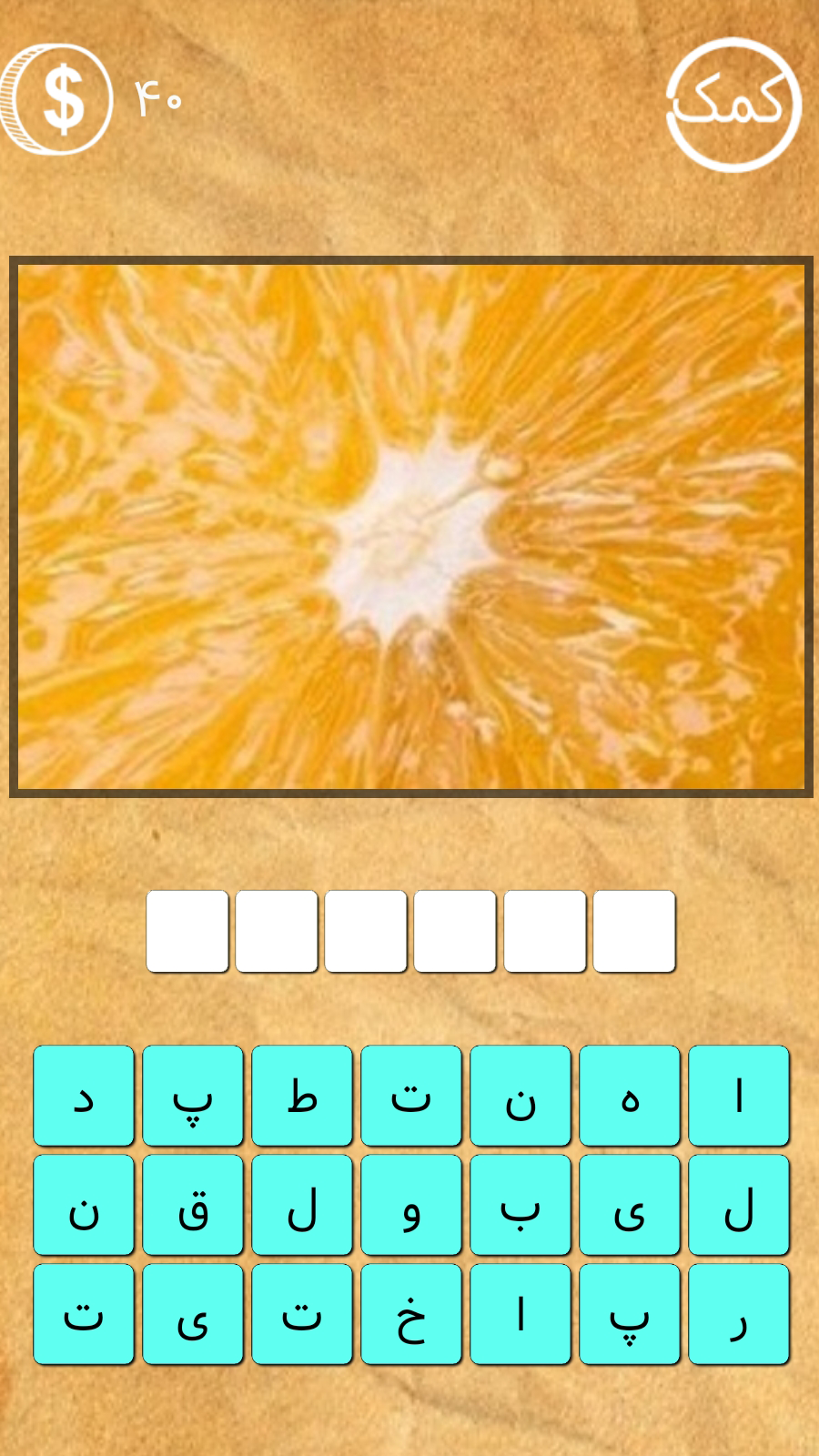819x1456 pixels.
Task: Select the letter ق tile
Action: point(193,1205)
